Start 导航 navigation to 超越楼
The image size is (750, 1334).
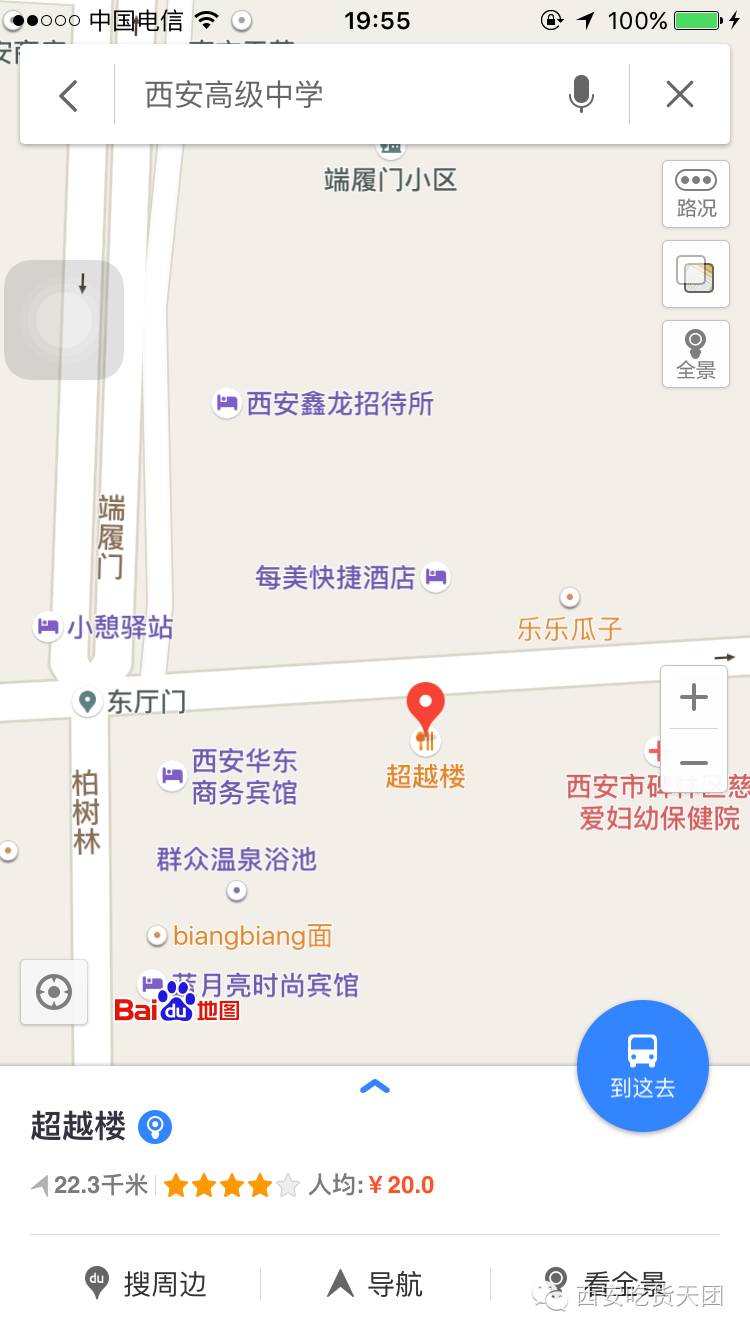375,1284
